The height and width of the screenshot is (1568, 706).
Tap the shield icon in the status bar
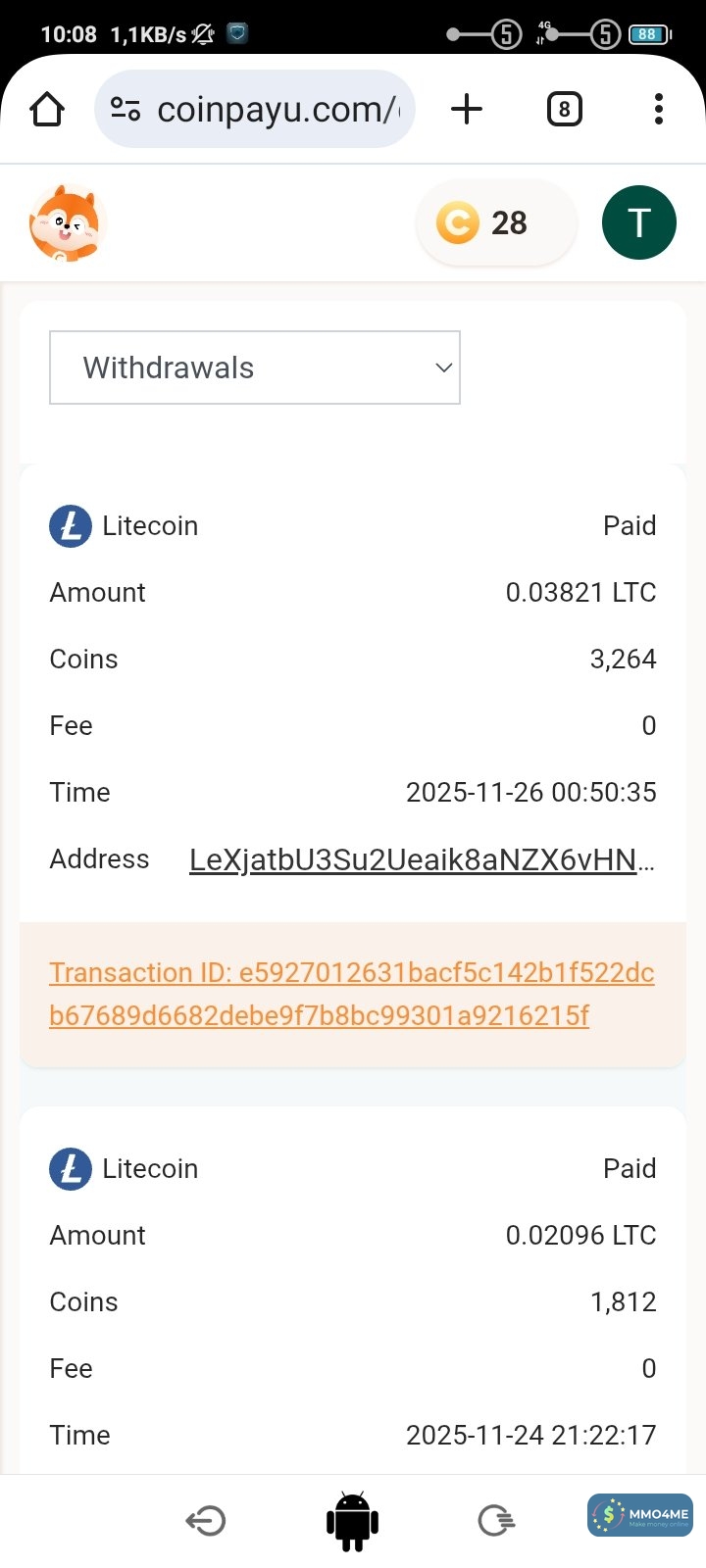pos(235,33)
